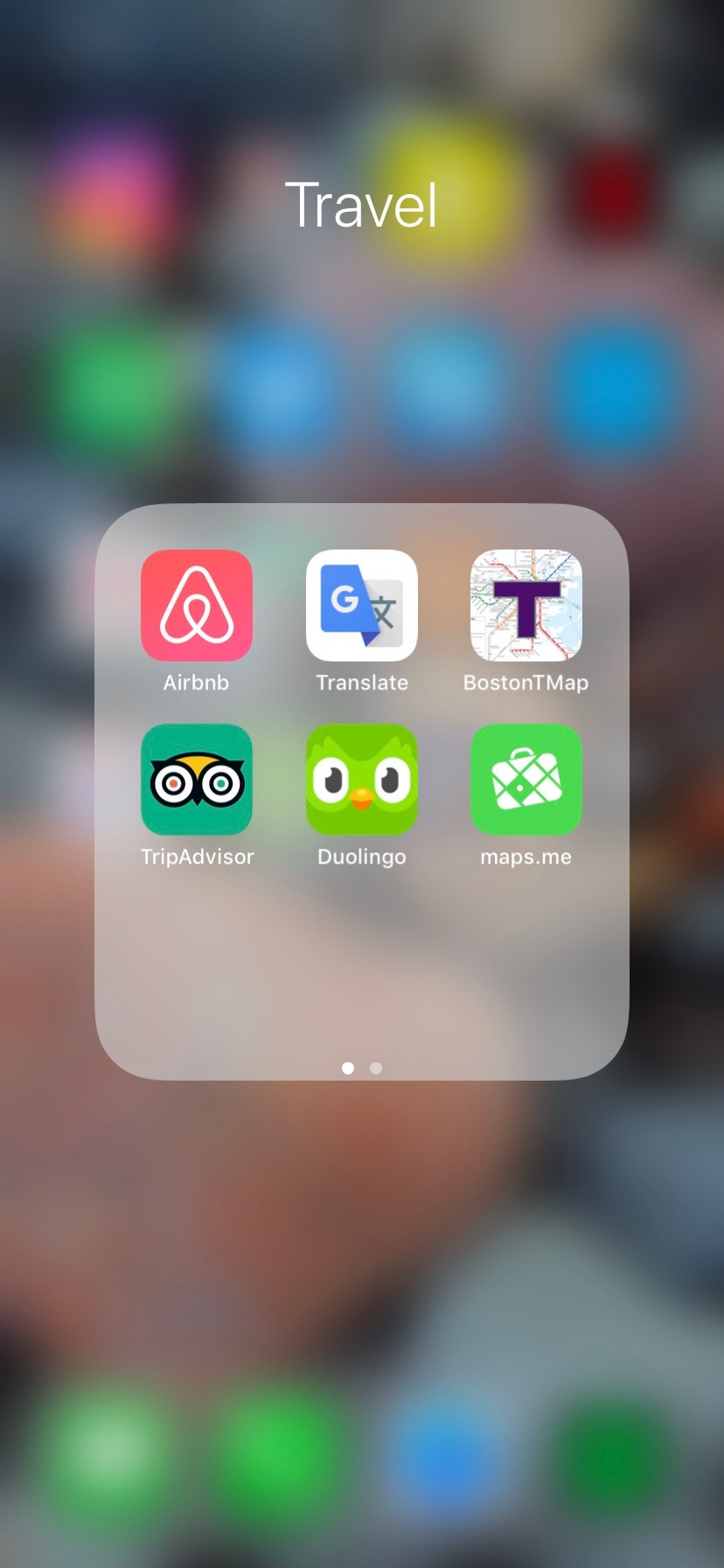Open Duolingo
The width and height of the screenshot is (724, 1568).
point(362,780)
